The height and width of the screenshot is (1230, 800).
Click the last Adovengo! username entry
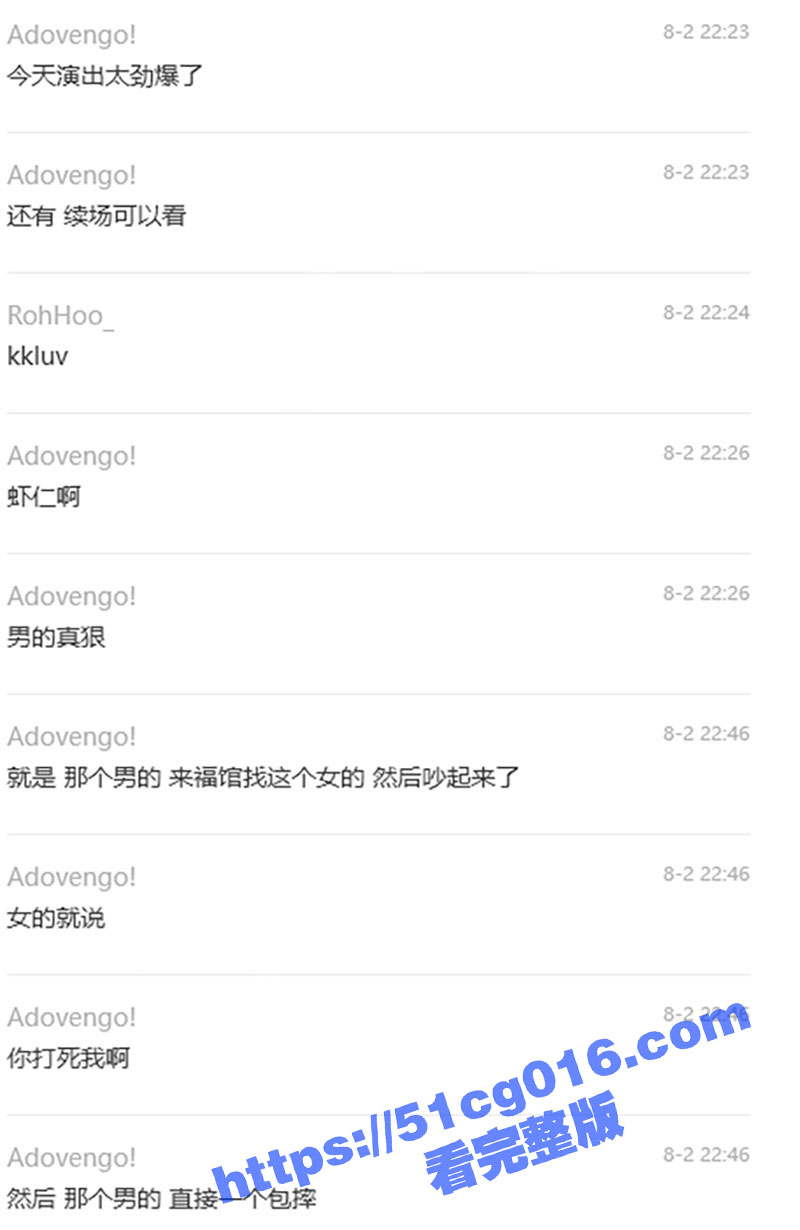coord(70,1159)
